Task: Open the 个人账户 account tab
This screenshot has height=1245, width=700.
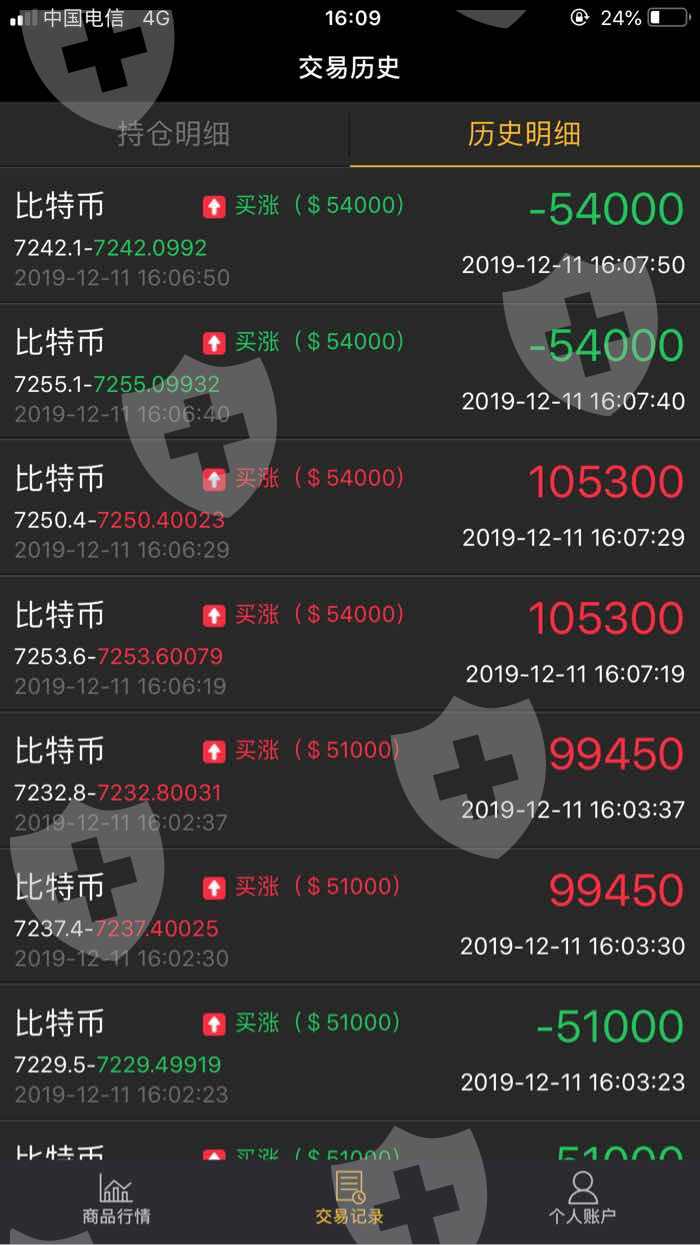Action: pos(582,1200)
